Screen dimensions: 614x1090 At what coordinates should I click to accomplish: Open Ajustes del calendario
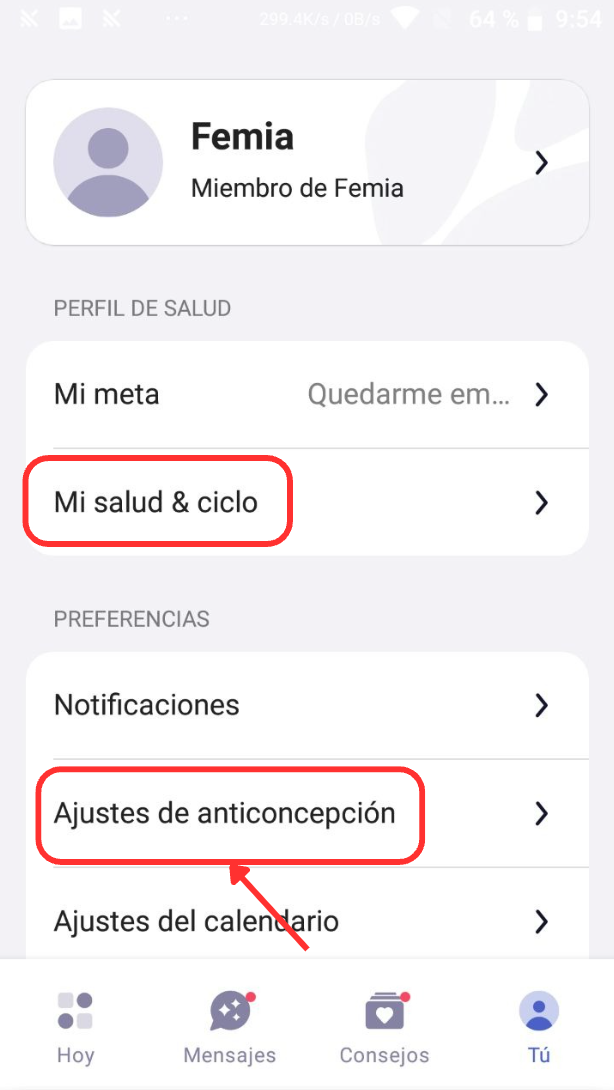pos(306,920)
